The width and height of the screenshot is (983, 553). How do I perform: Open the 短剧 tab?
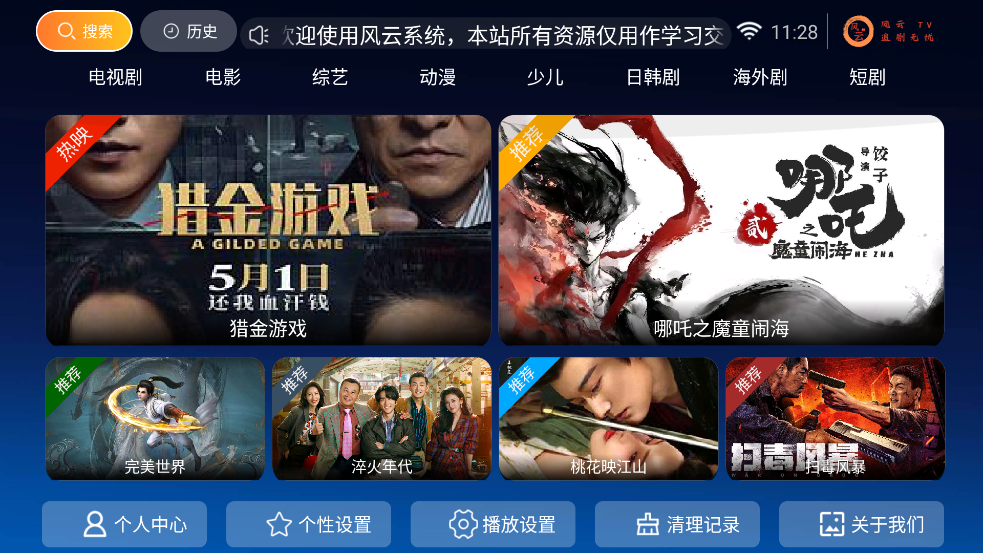867,77
